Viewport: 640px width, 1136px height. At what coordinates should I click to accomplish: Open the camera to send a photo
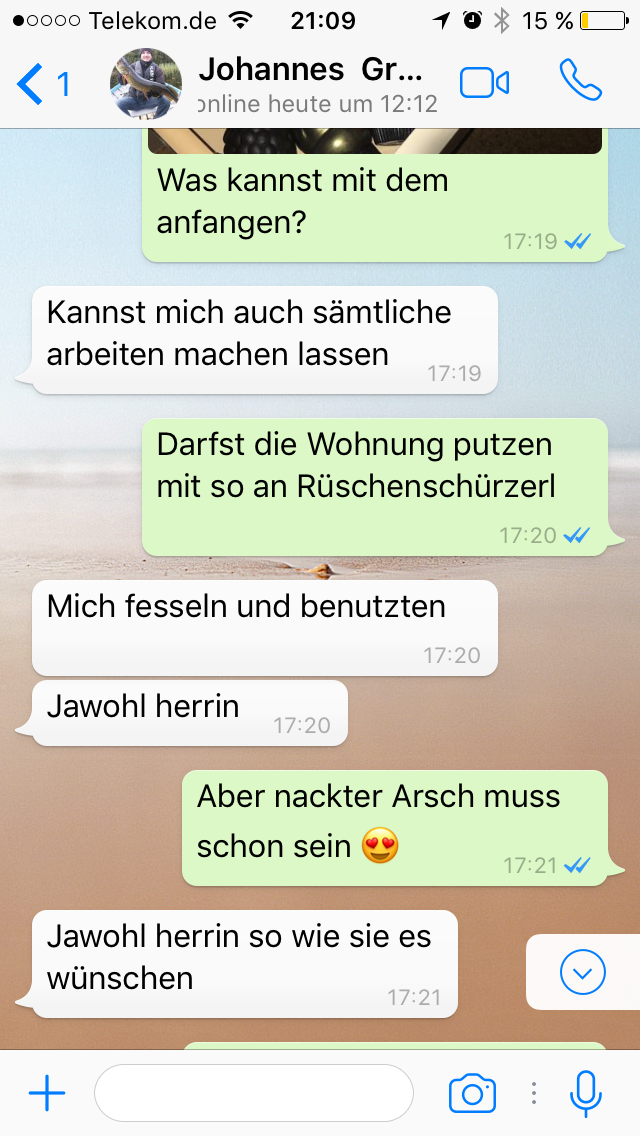[472, 1093]
